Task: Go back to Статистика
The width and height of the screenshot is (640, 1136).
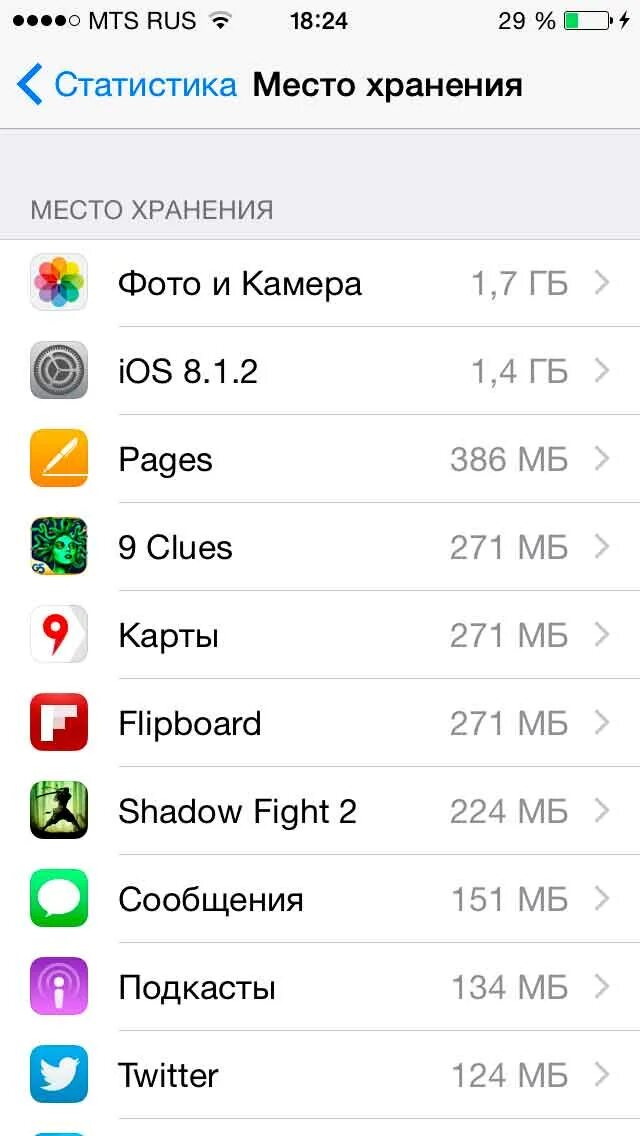Action: tap(127, 85)
